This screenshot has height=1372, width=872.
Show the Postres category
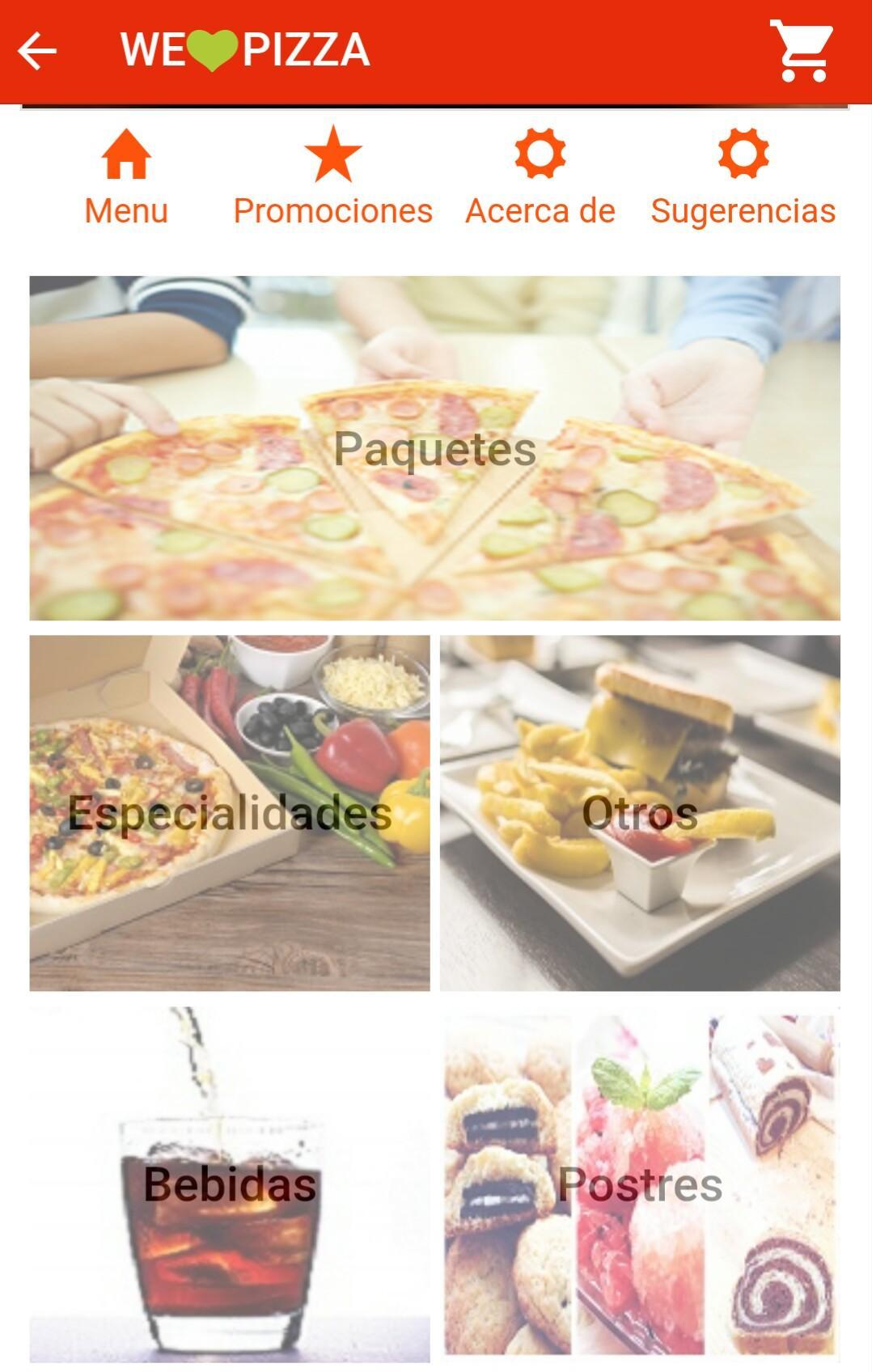tap(640, 1184)
